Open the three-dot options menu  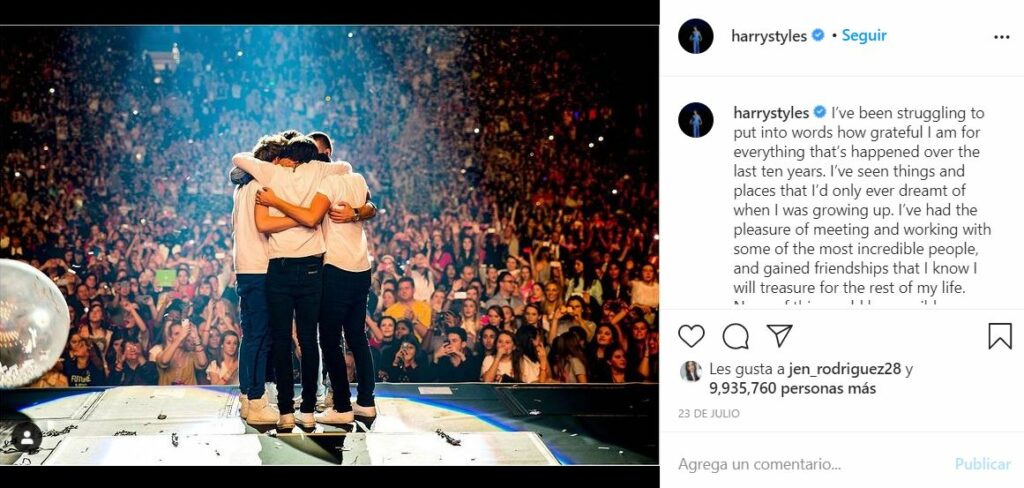pos(1001,37)
